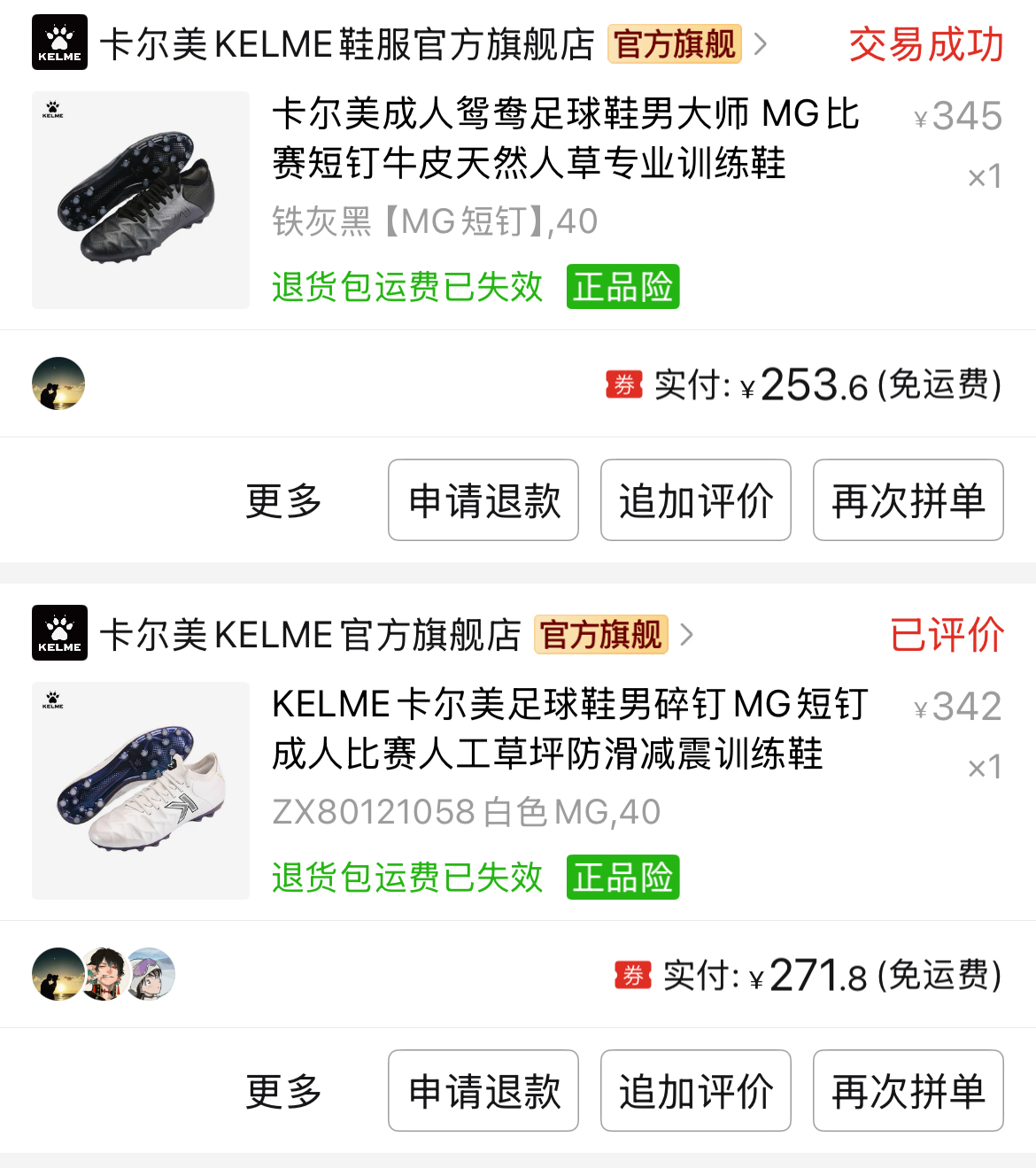The height and width of the screenshot is (1168, 1036).
Task: Open 卡尔美KELME鞋服官方旗舰店 store page
Action: [347, 43]
